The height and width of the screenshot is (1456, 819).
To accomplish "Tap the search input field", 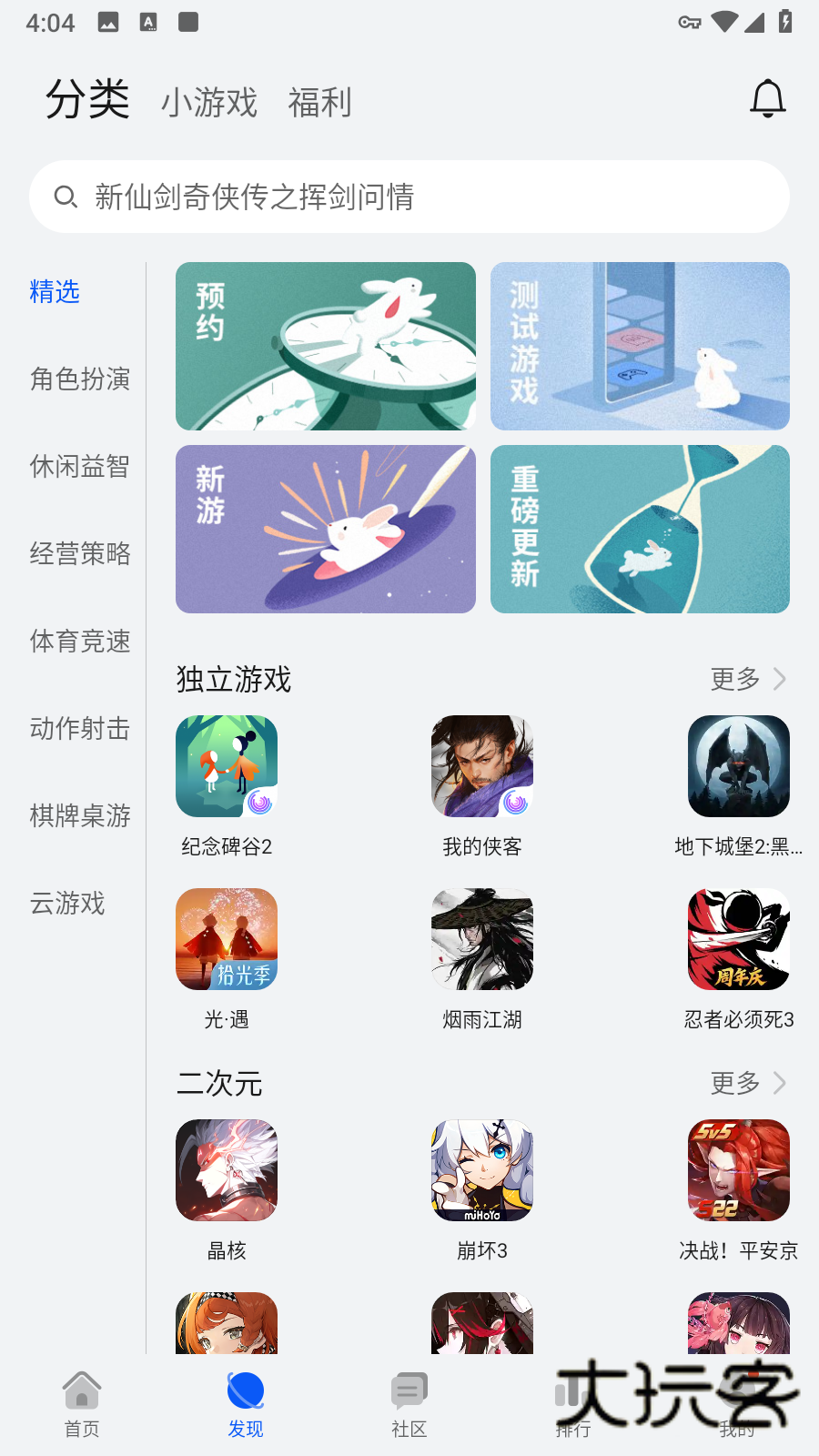I will click(x=409, y=197).
